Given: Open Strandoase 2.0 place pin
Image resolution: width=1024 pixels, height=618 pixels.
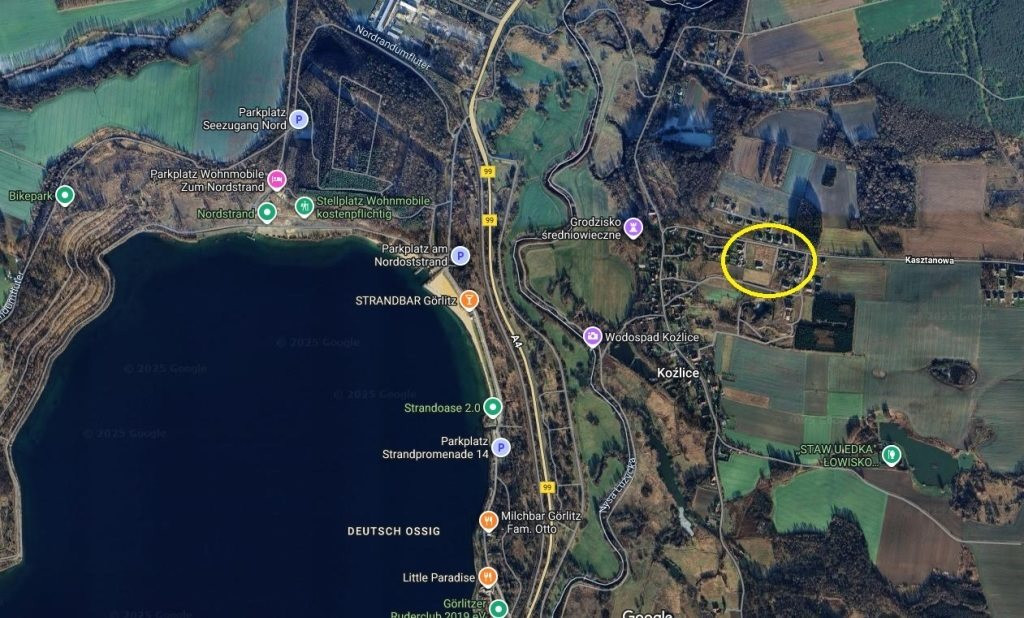Looking at the screenshot, I should point(493,408).
